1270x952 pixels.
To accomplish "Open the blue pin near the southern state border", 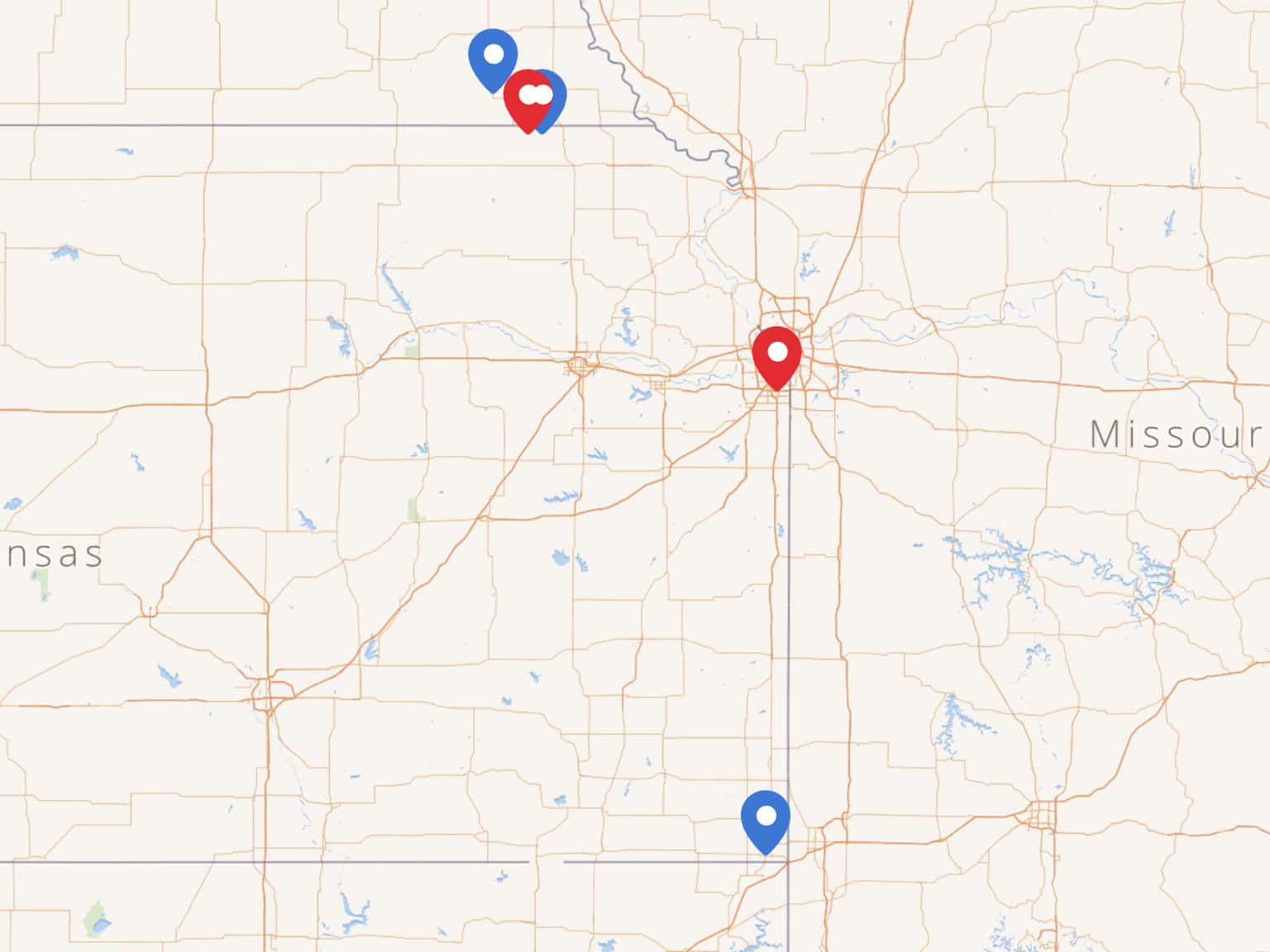I will click(x=766, y=818).
